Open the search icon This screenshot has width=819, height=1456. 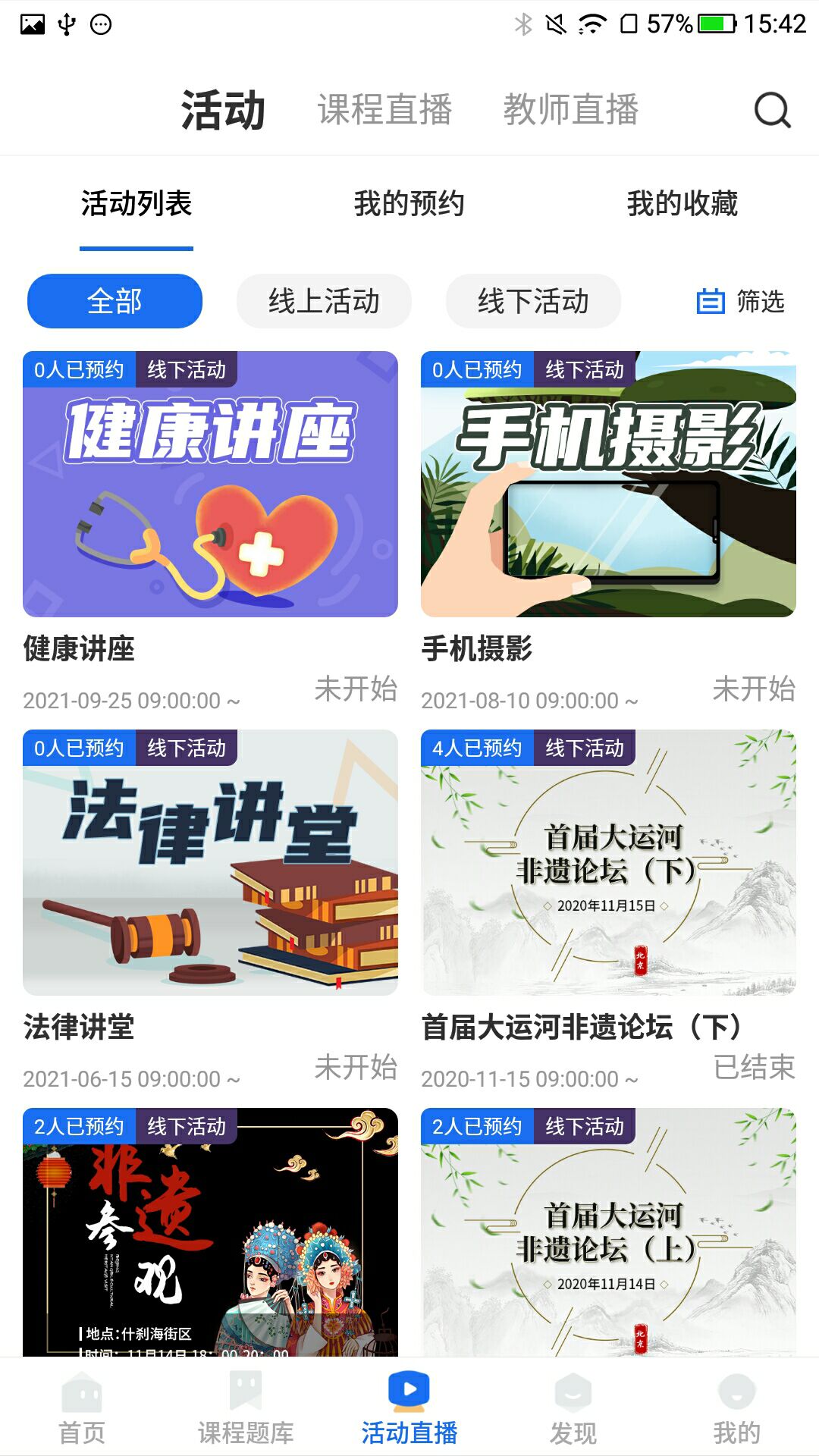[x=772, y=111]
